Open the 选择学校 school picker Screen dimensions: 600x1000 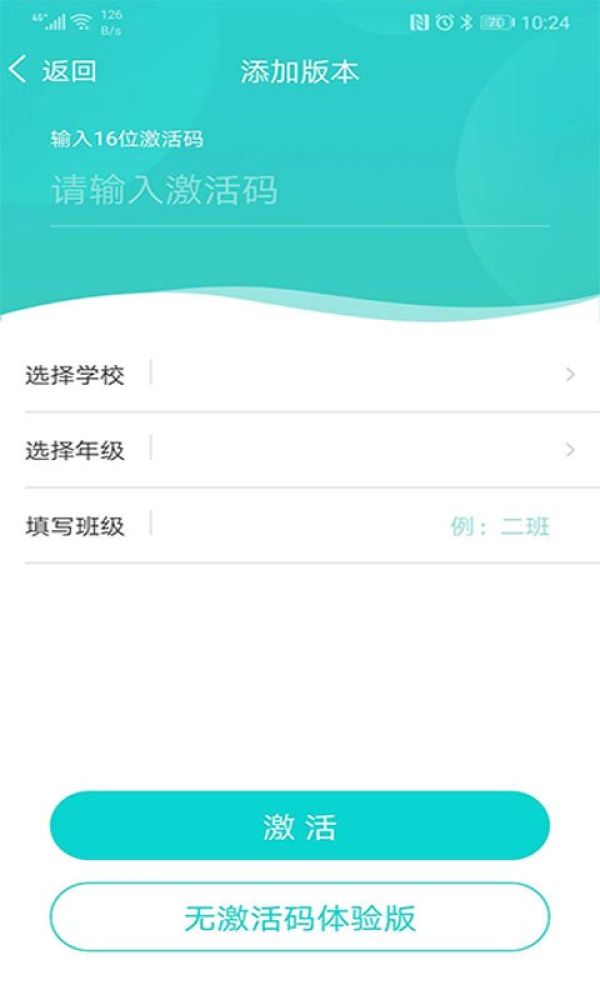(x=300, y=375)
